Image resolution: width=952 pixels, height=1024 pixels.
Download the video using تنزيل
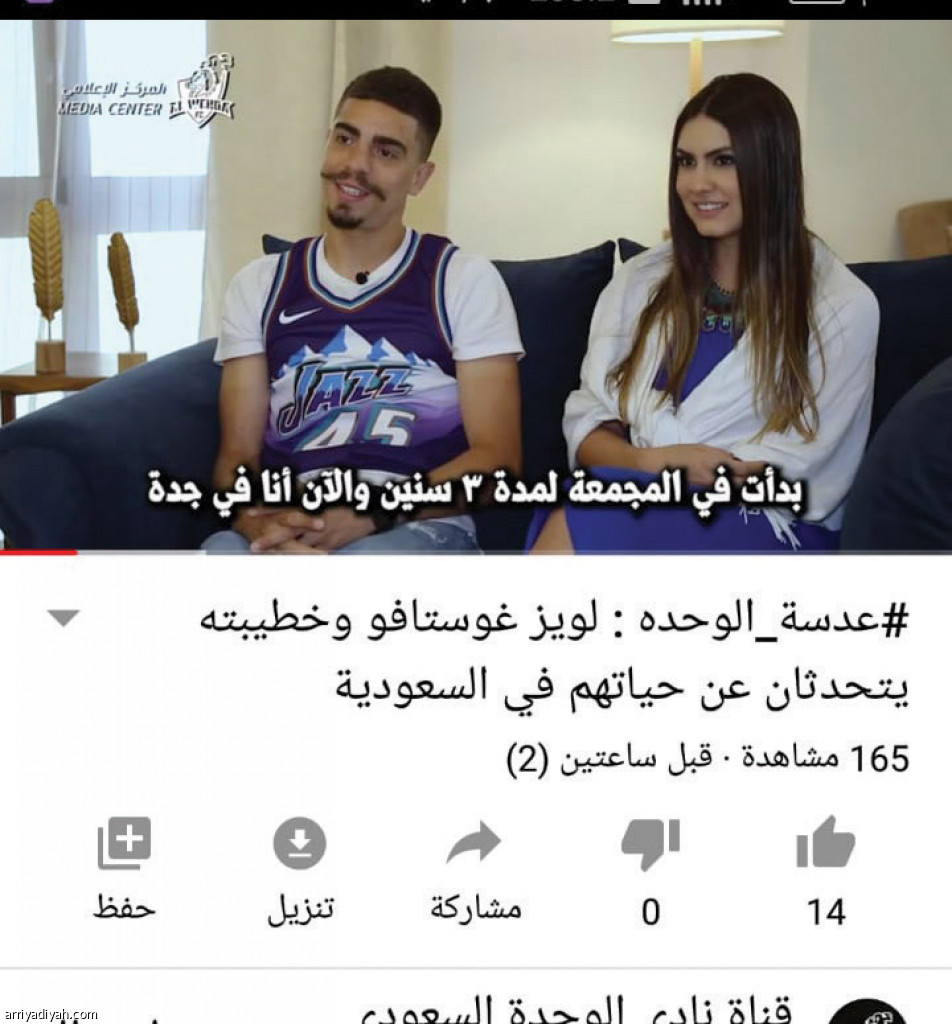299,846
